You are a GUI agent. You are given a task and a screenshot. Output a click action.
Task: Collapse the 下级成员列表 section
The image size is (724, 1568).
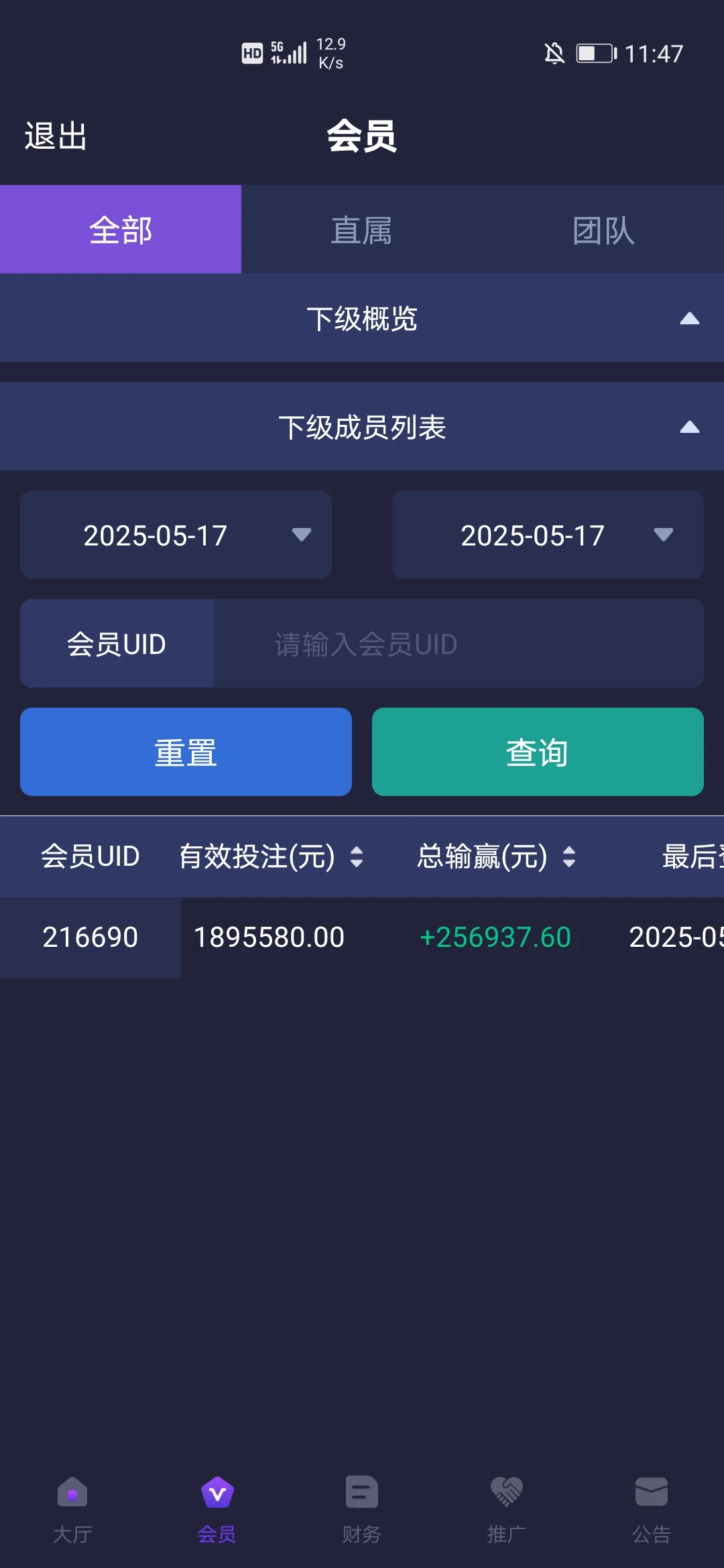[x=362, y=427]
